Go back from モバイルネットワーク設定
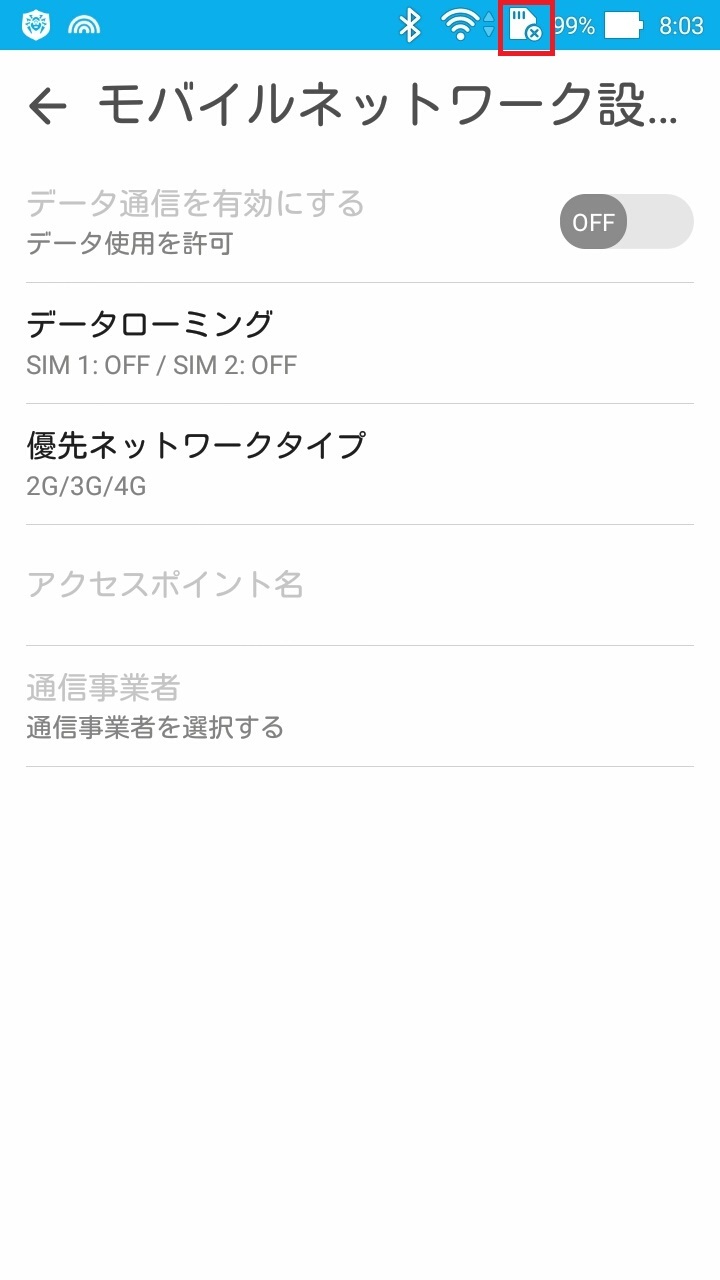This screenshot has height=1280, width=720. [47, 106]
